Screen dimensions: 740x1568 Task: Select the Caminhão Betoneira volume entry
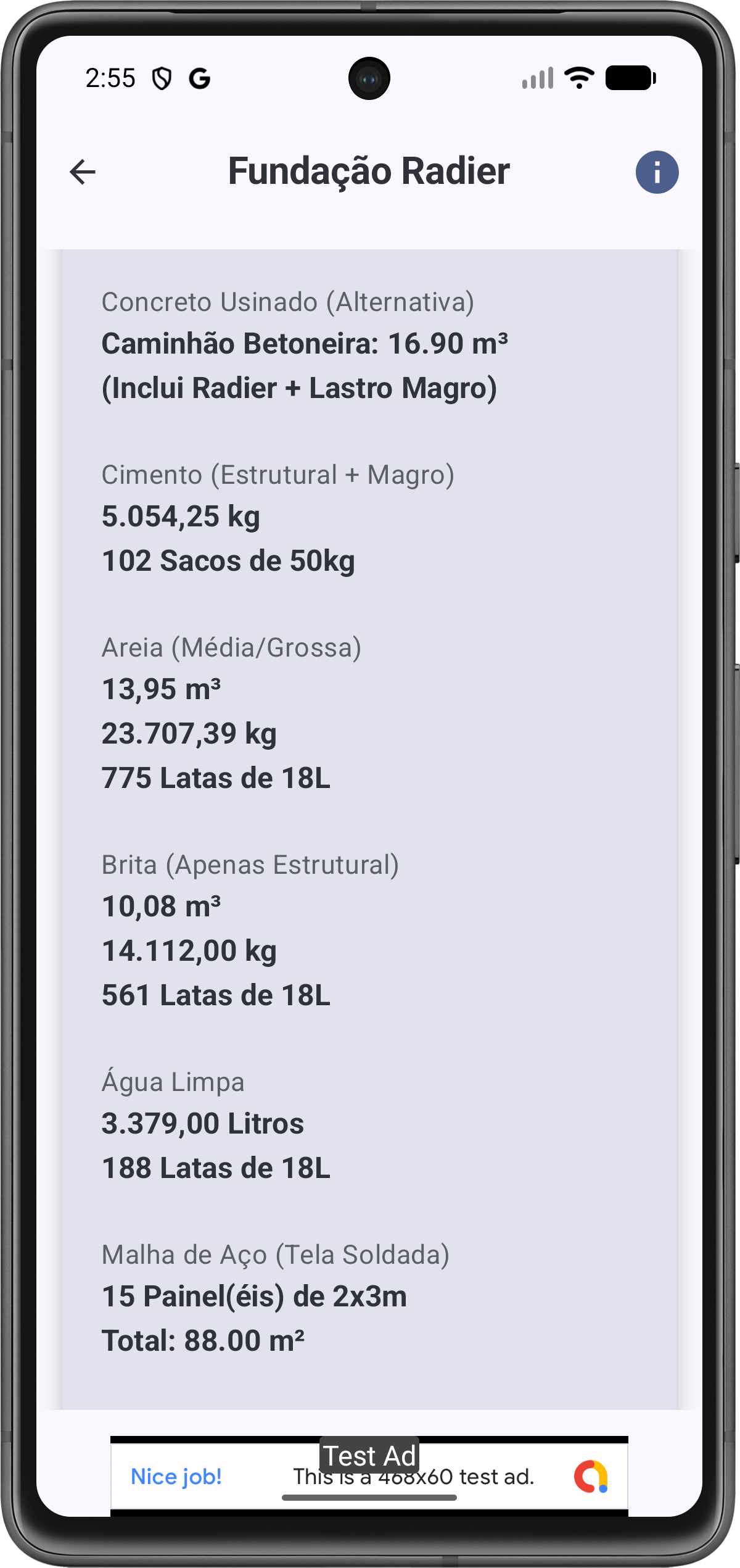pos(307,344)
